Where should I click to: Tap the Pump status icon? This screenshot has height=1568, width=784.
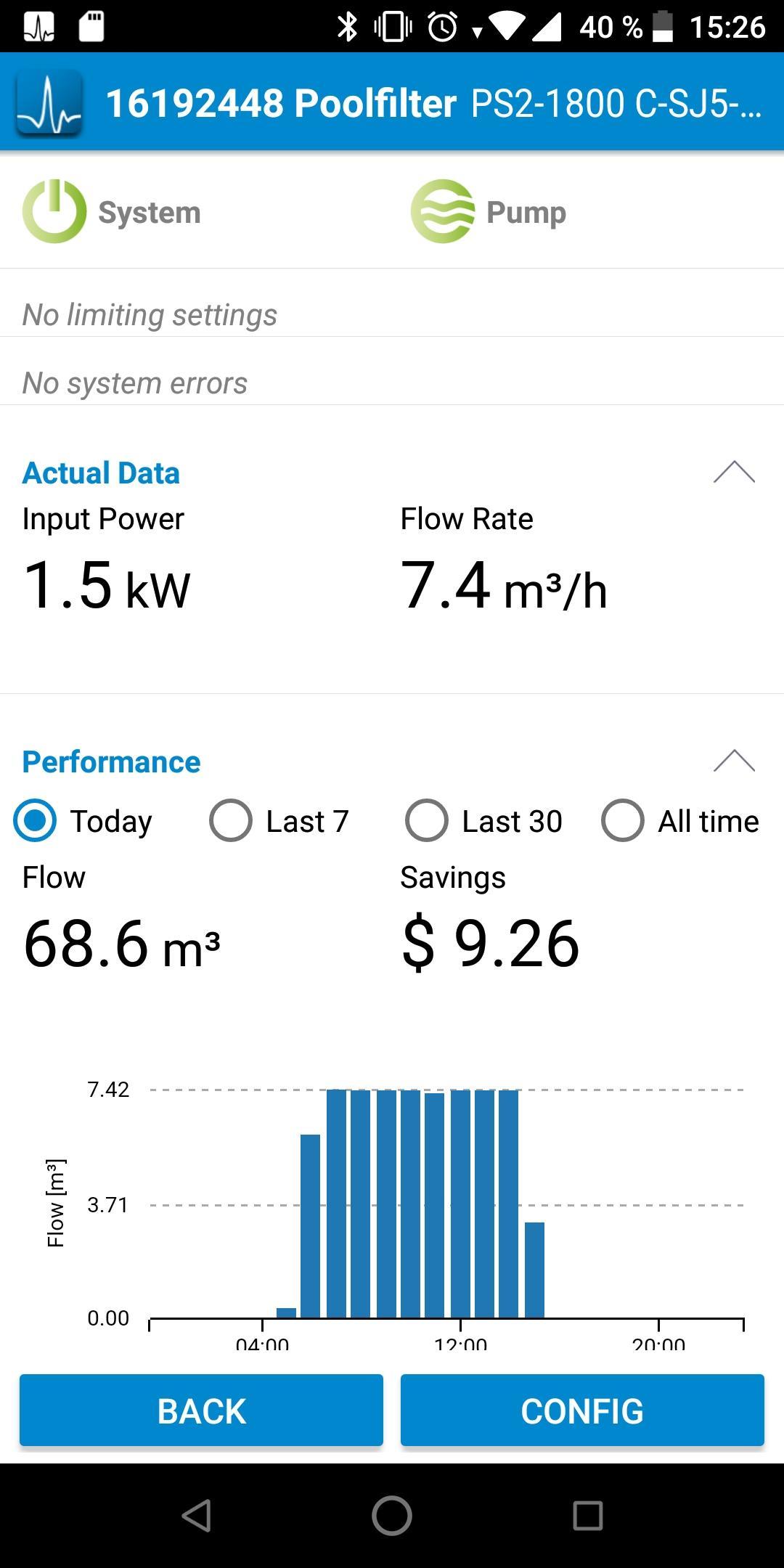[x=443, y=211]
